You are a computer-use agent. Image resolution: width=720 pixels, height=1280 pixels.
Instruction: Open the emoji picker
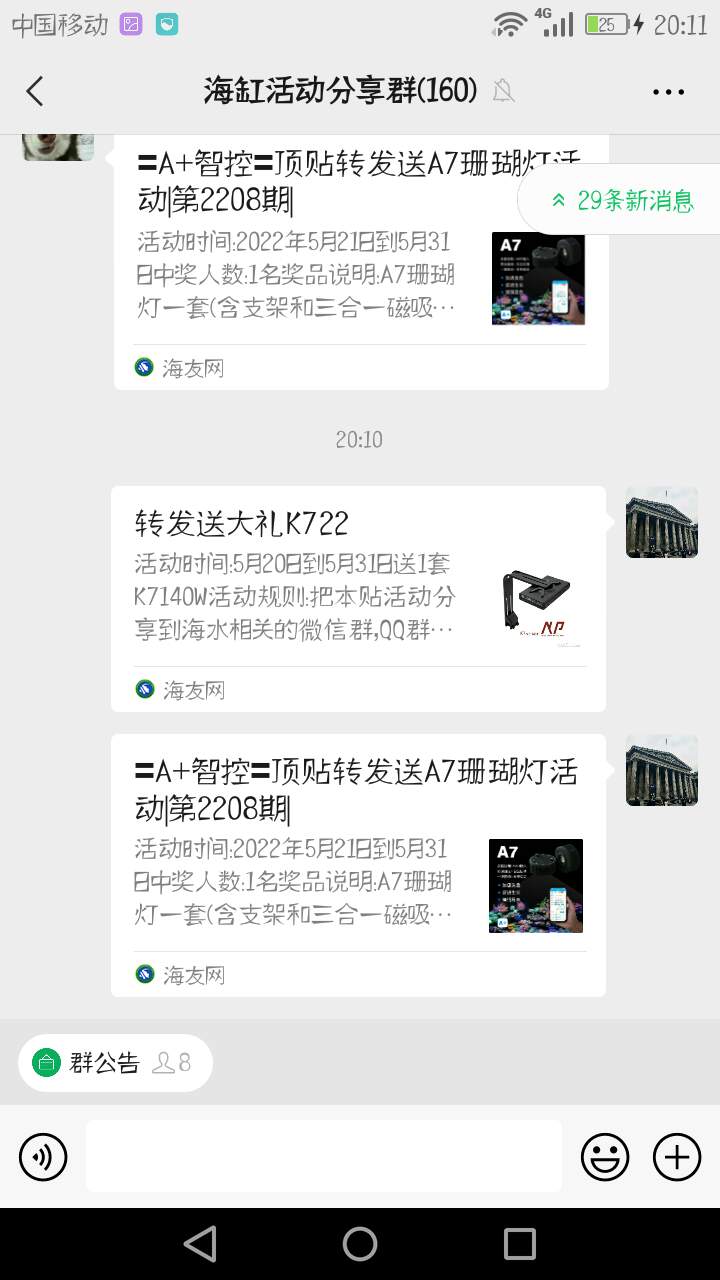pyautogui.click(x=605, y=1157)
